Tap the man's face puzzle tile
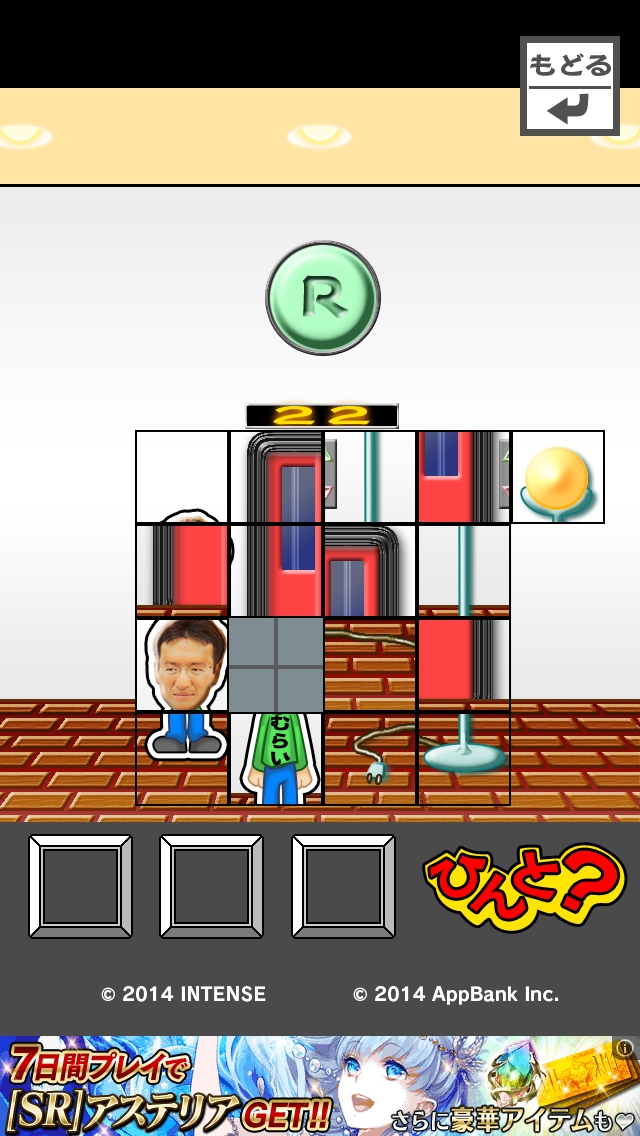 pyautogui.click(x=183, y=665)
